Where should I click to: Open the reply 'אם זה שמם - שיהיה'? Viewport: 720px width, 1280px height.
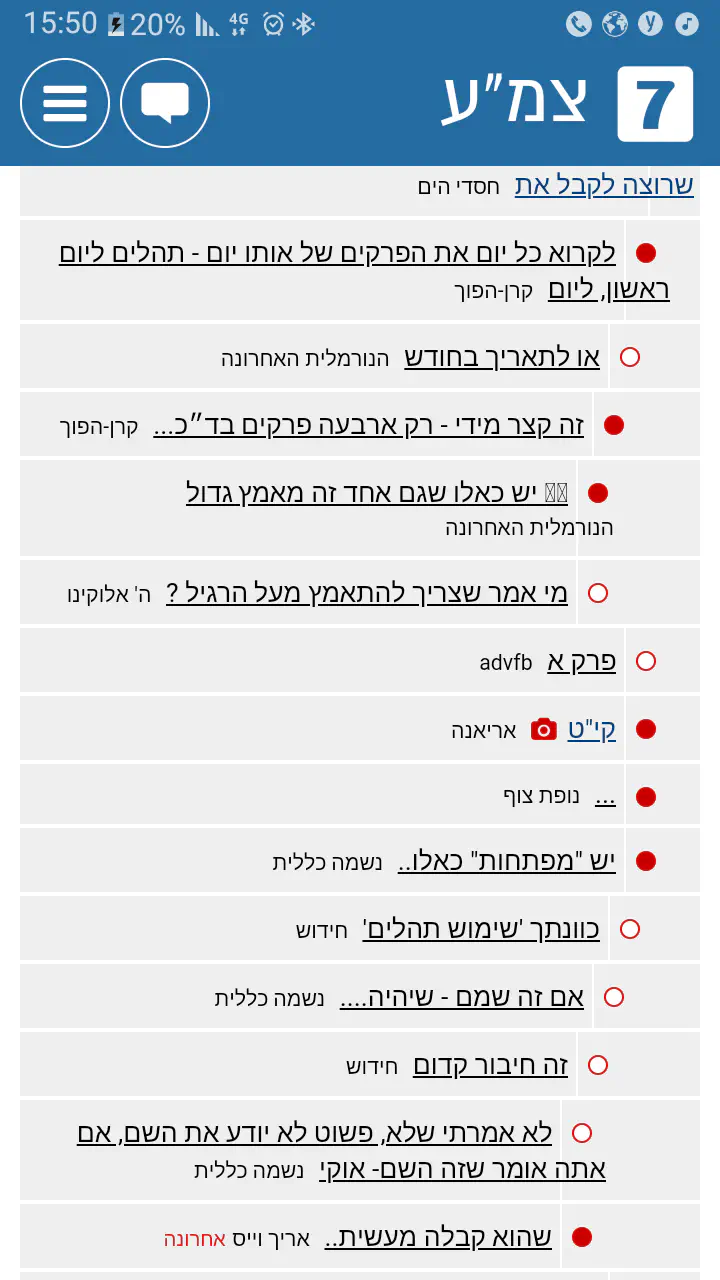click(x=462, y=997)
